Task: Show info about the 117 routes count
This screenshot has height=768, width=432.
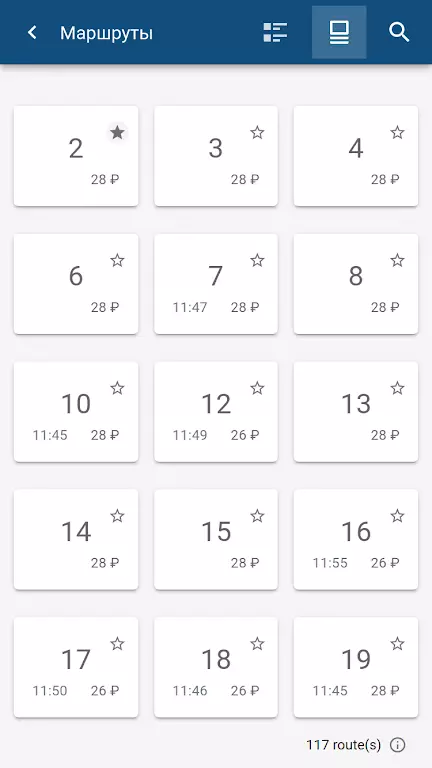Action: 397,745
